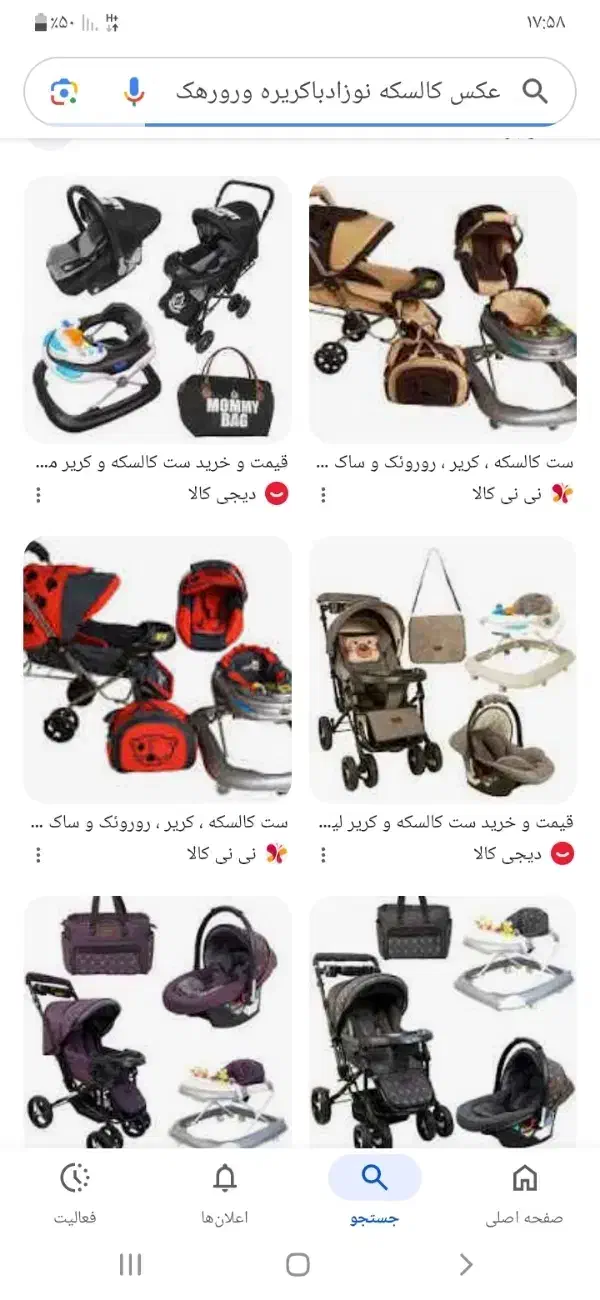
Task: Open the recent apps view
Action: [x=130, y=1265]
